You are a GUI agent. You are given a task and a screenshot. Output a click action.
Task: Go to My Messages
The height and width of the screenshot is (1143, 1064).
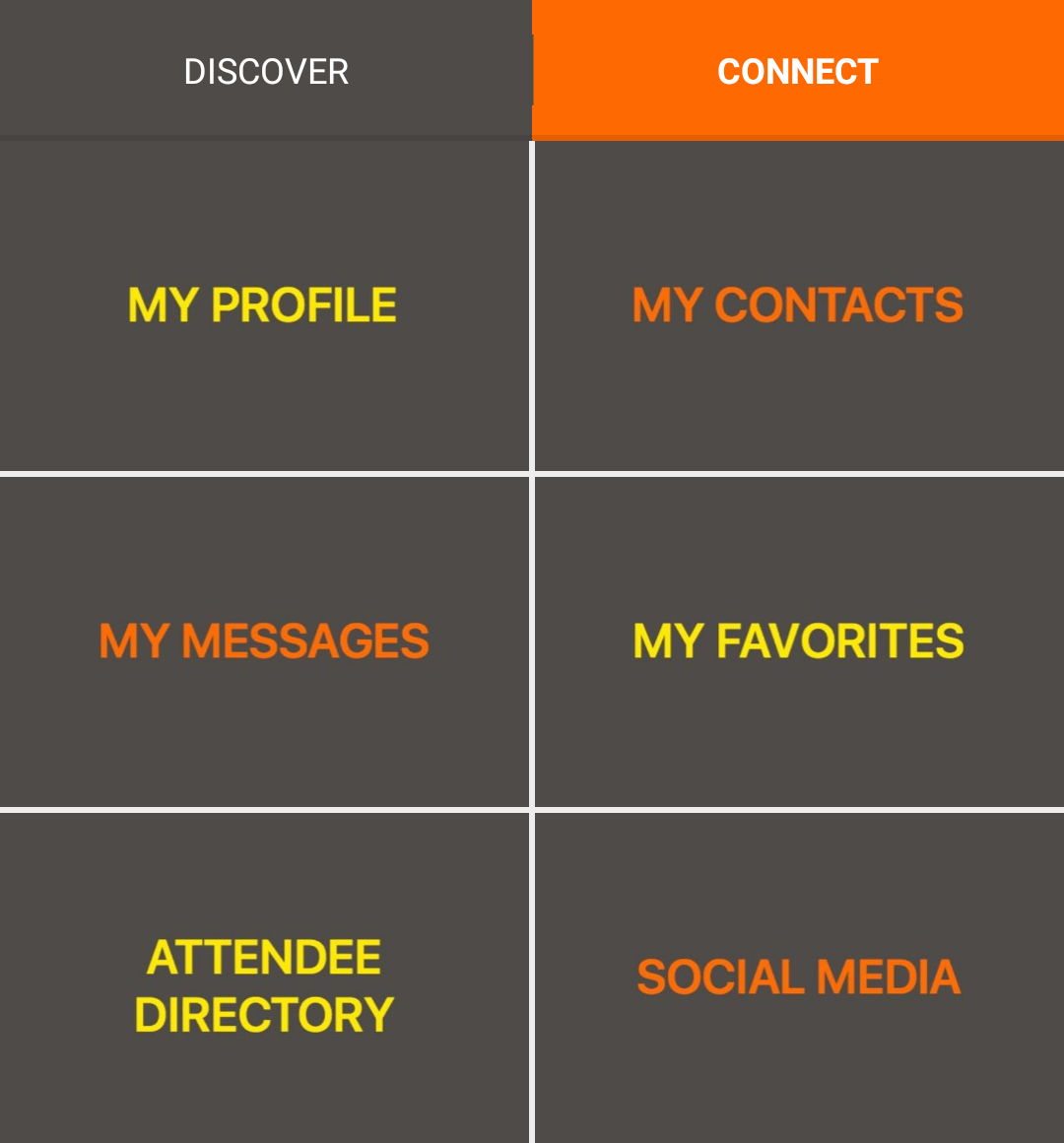264,641
